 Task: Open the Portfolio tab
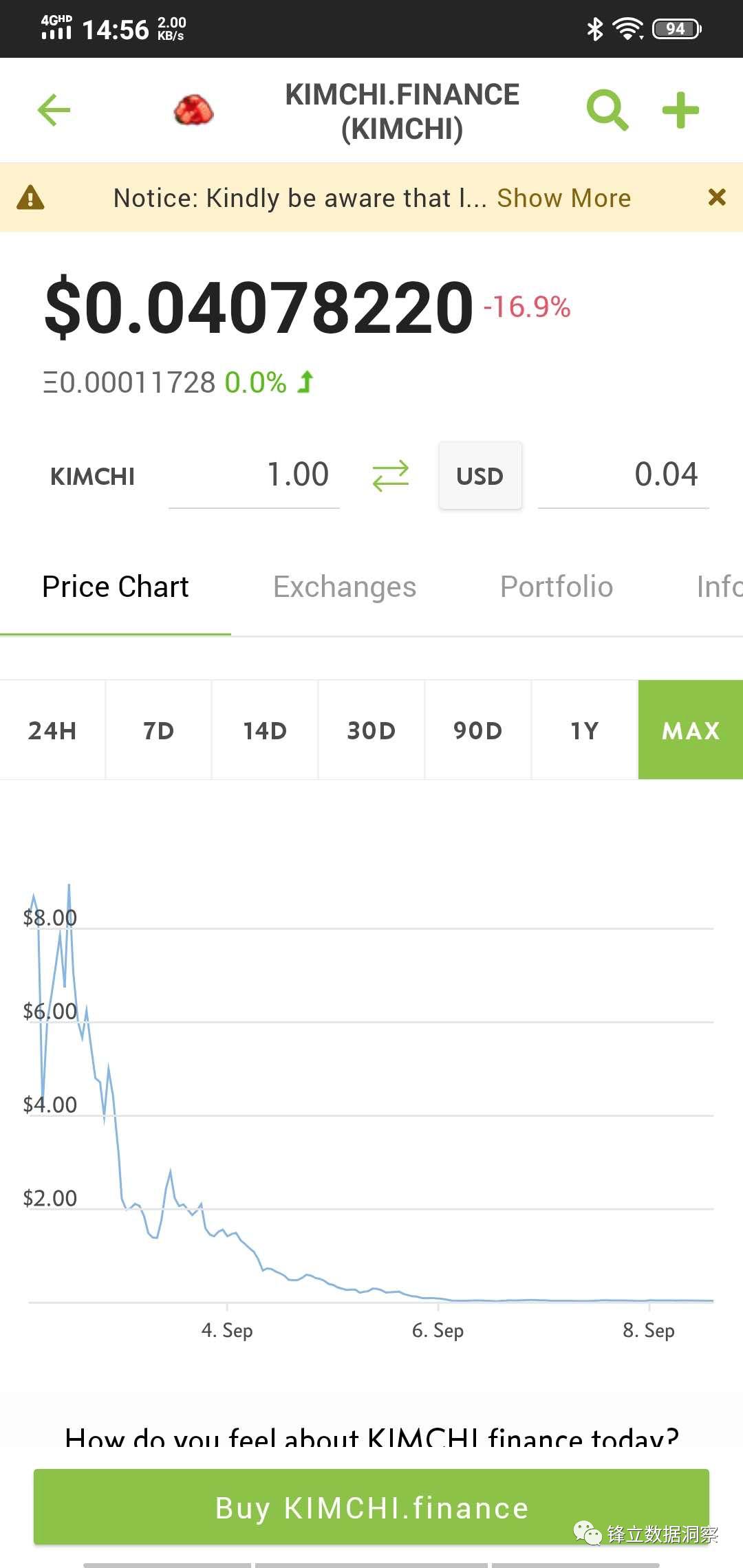point(557,587)
